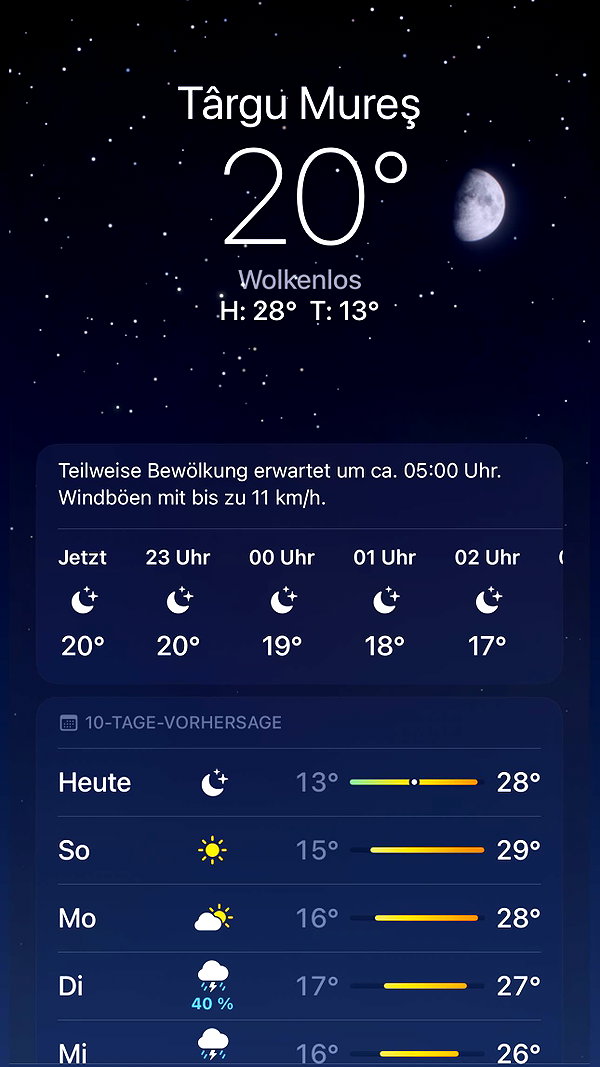This screenshot has width=600, height=1067.
Task: Open forecast details for Heute
Action: pos(299,783)
